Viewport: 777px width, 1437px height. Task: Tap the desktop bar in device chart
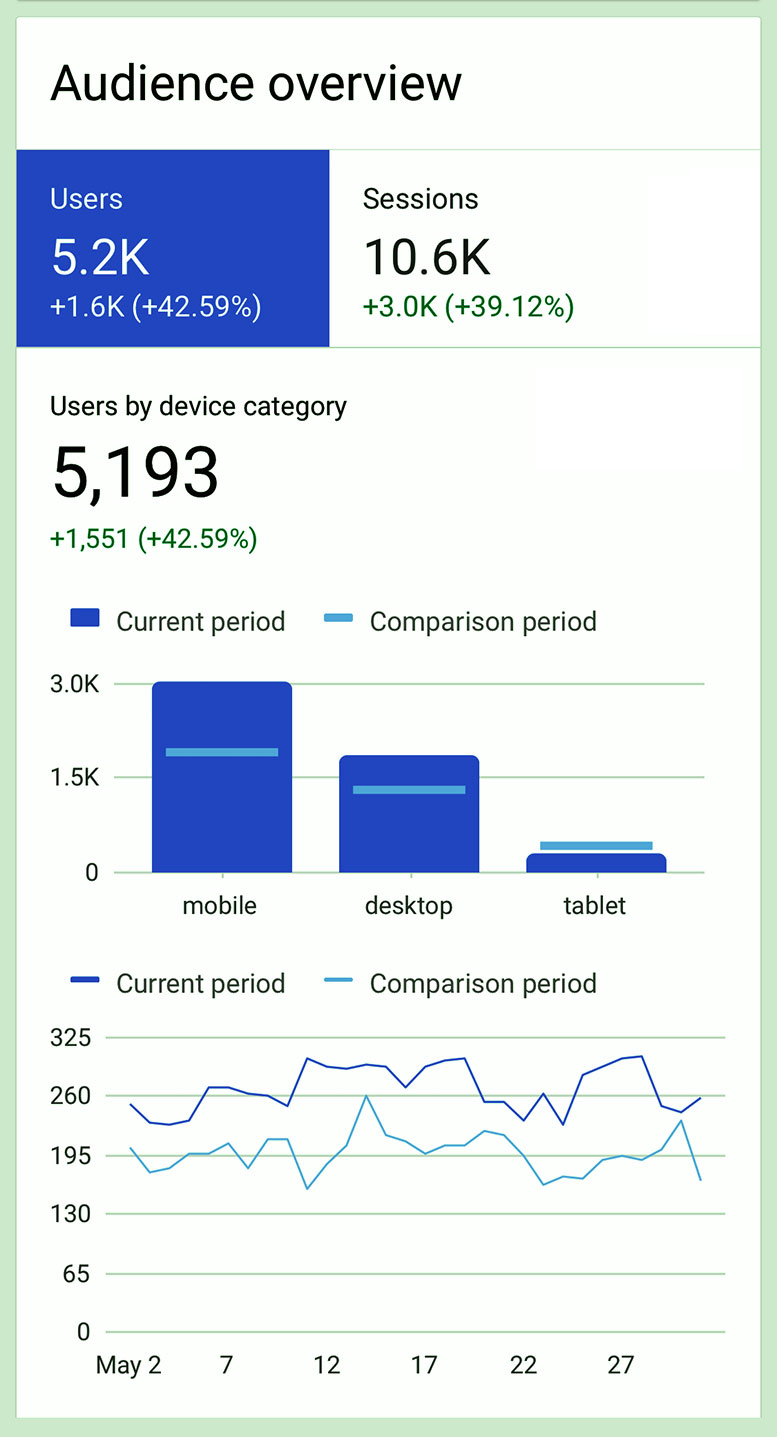[x=409, y=814]
